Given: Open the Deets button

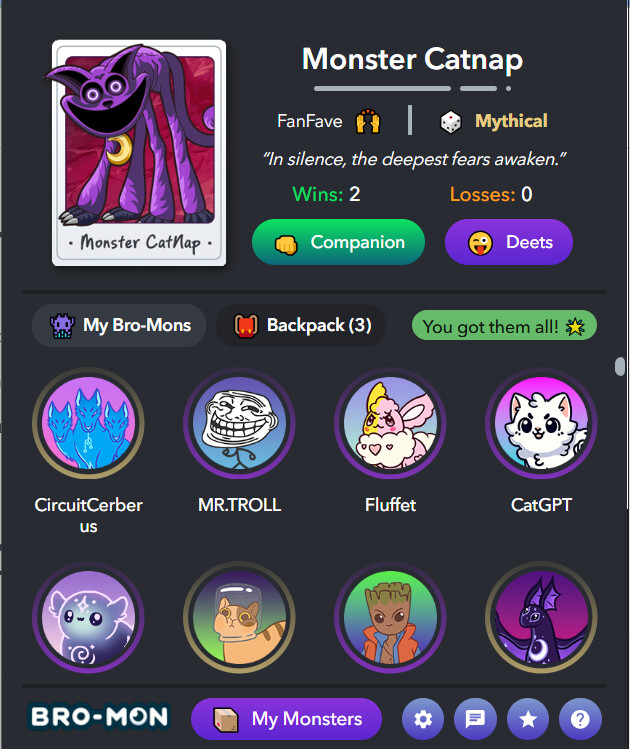Looking at the screenshot, I should click(508, 243).
